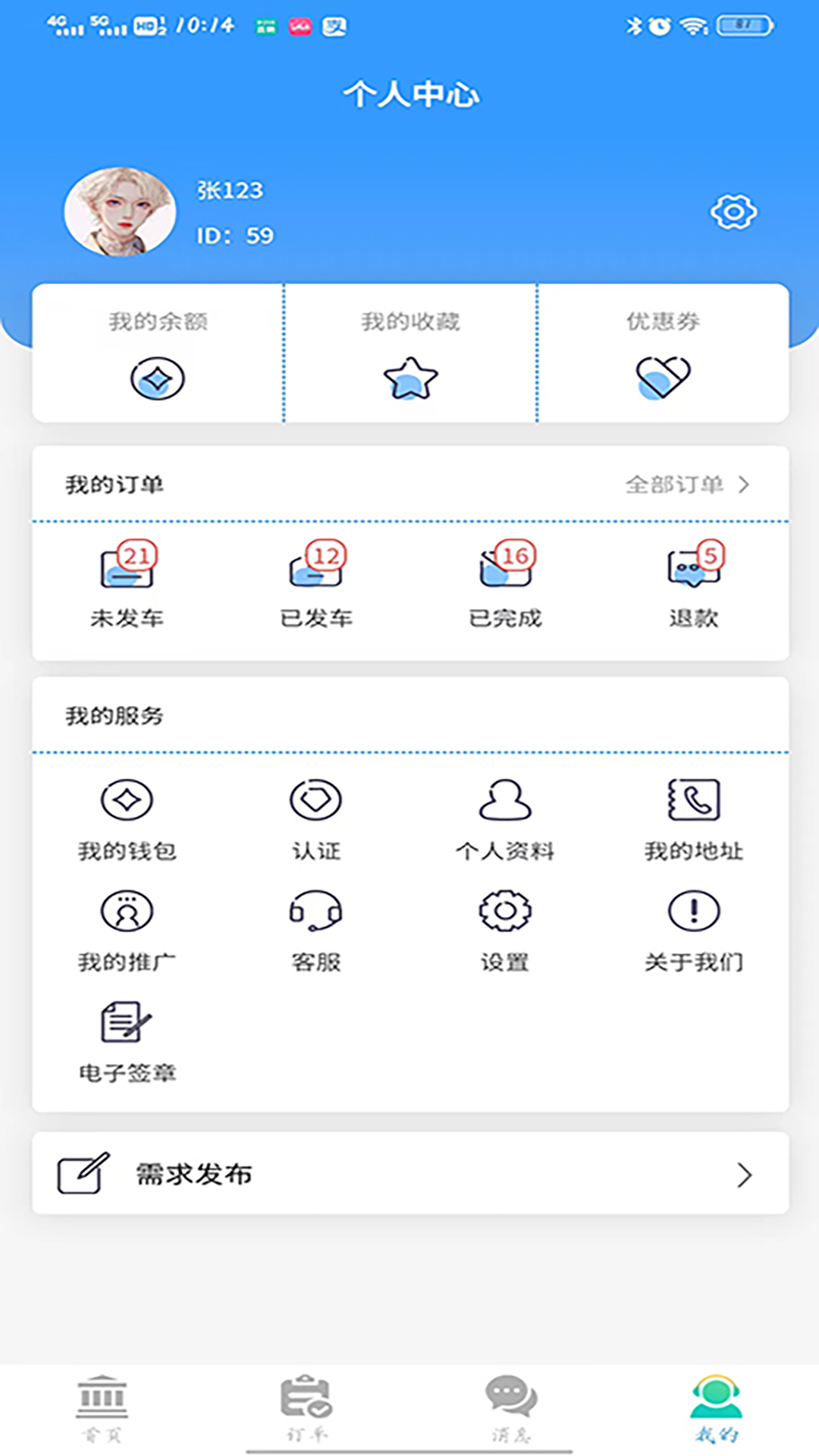
Task: Open 我的地址 address book icon
Action: tap(692, 800)
